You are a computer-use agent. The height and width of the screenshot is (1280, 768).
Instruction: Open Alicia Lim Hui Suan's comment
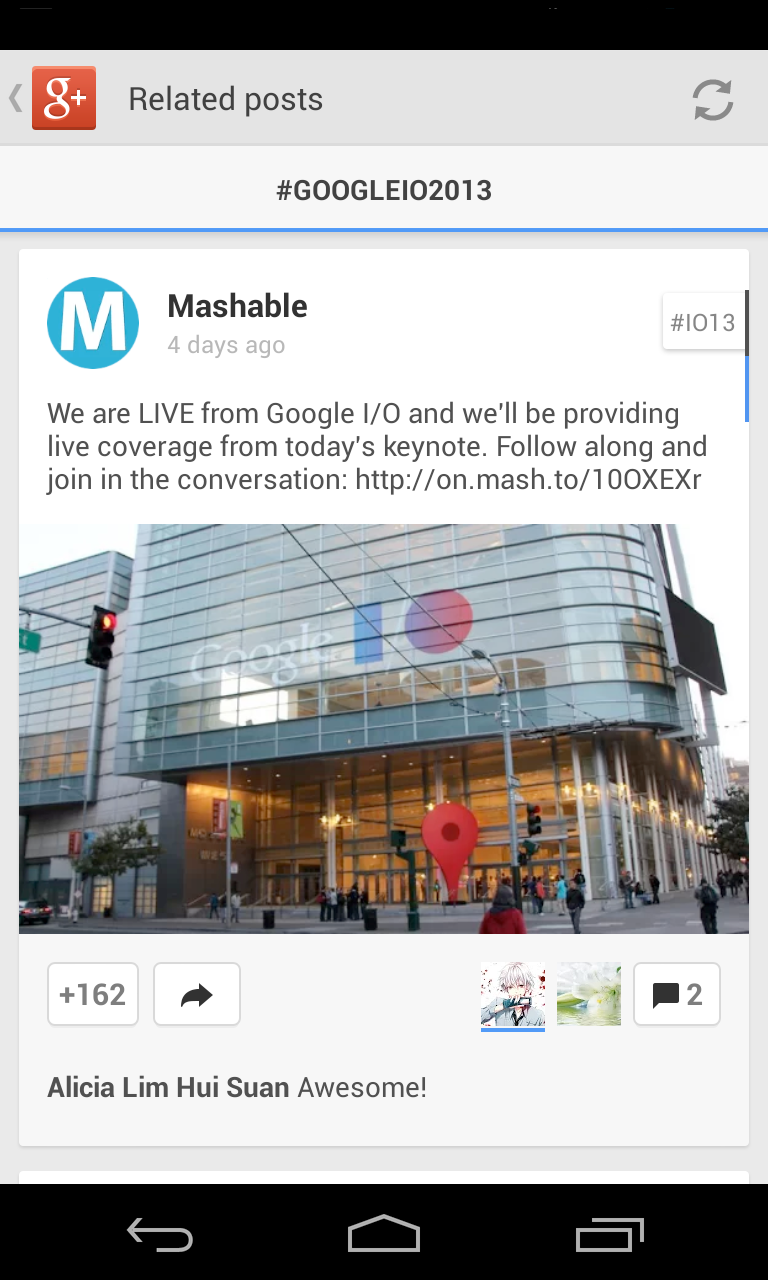[237, 1087]
